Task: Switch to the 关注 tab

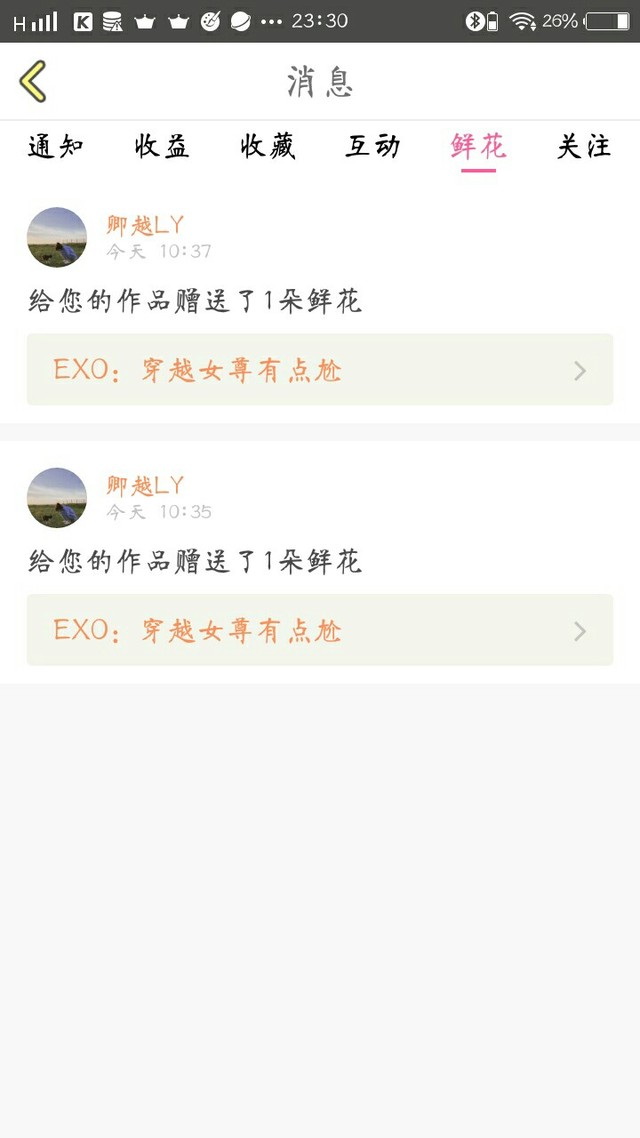Action: click(584, 147)
